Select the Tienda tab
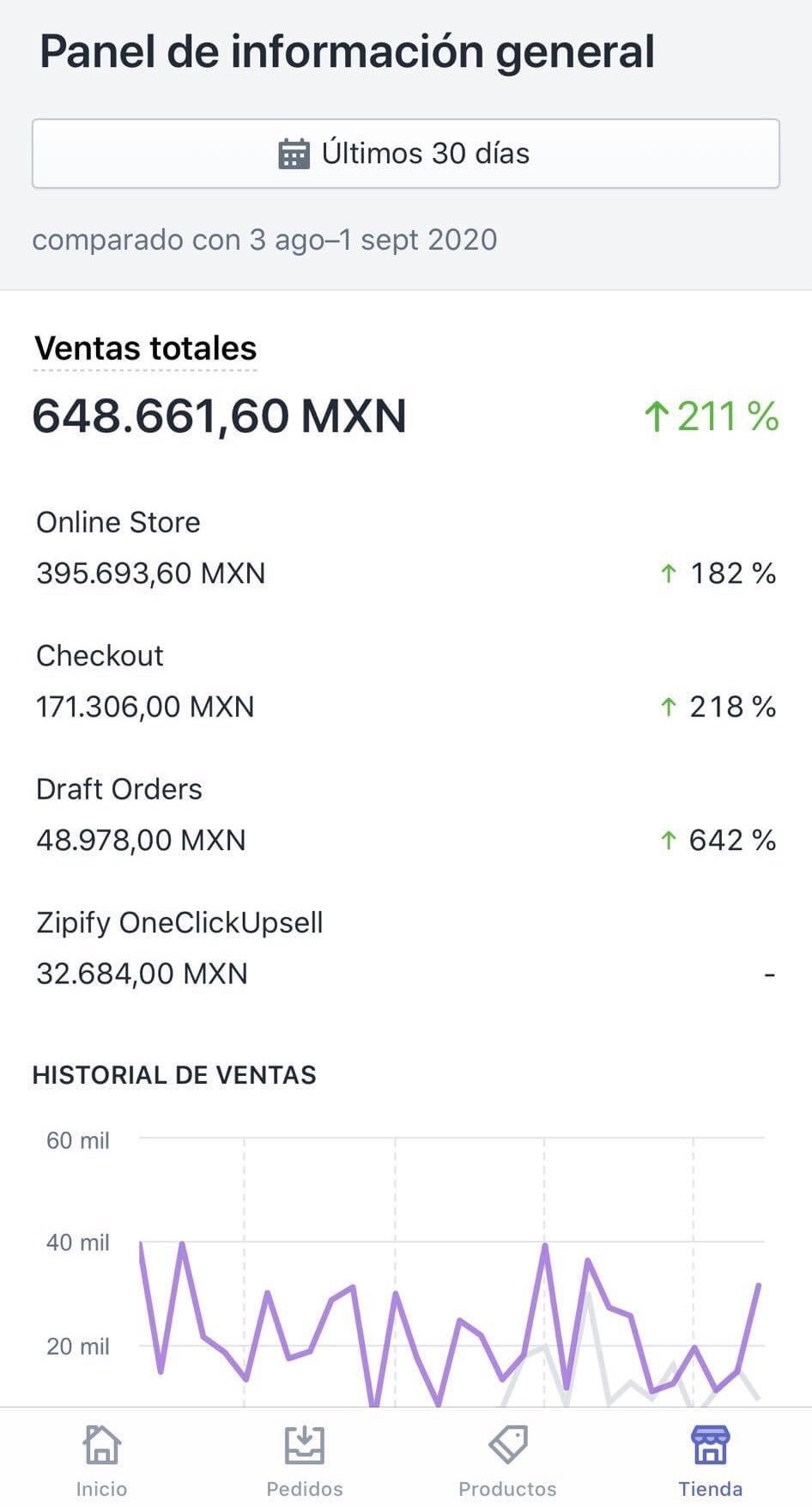Image resolution: width=812 pixels, height=1507 pixels. point(710,1461)
